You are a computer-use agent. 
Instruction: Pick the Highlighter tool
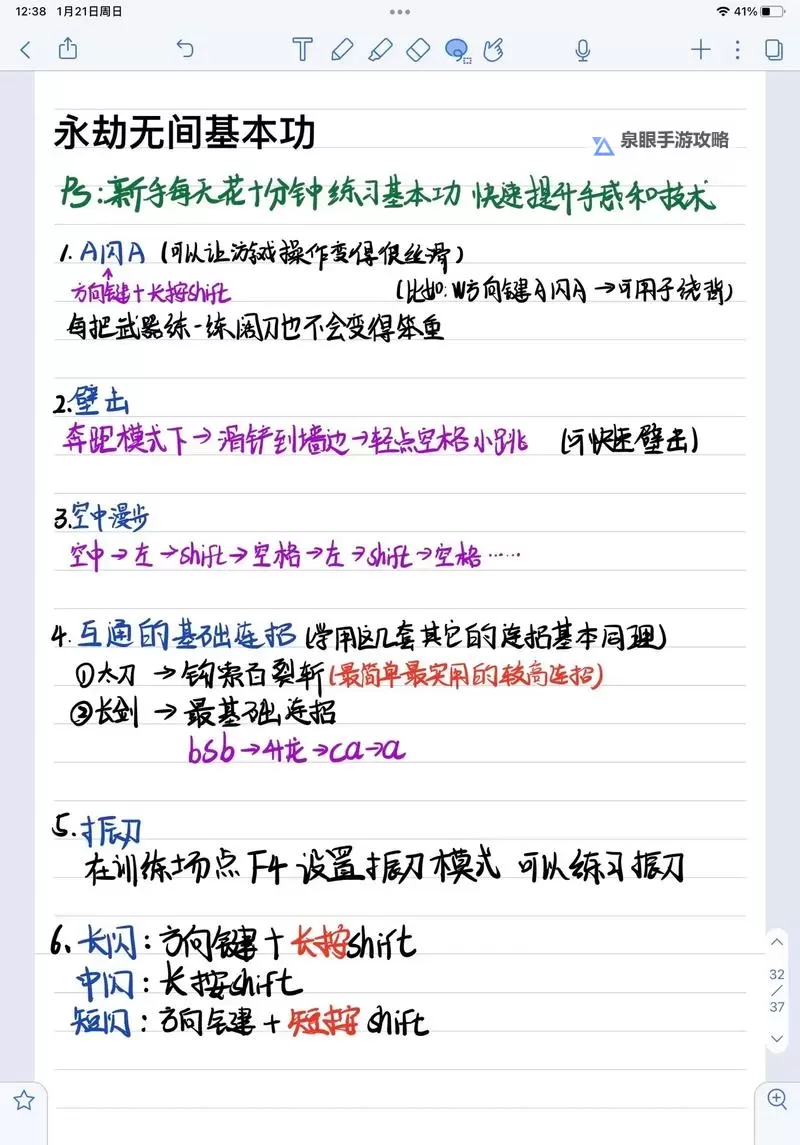[x=381, y=50]
